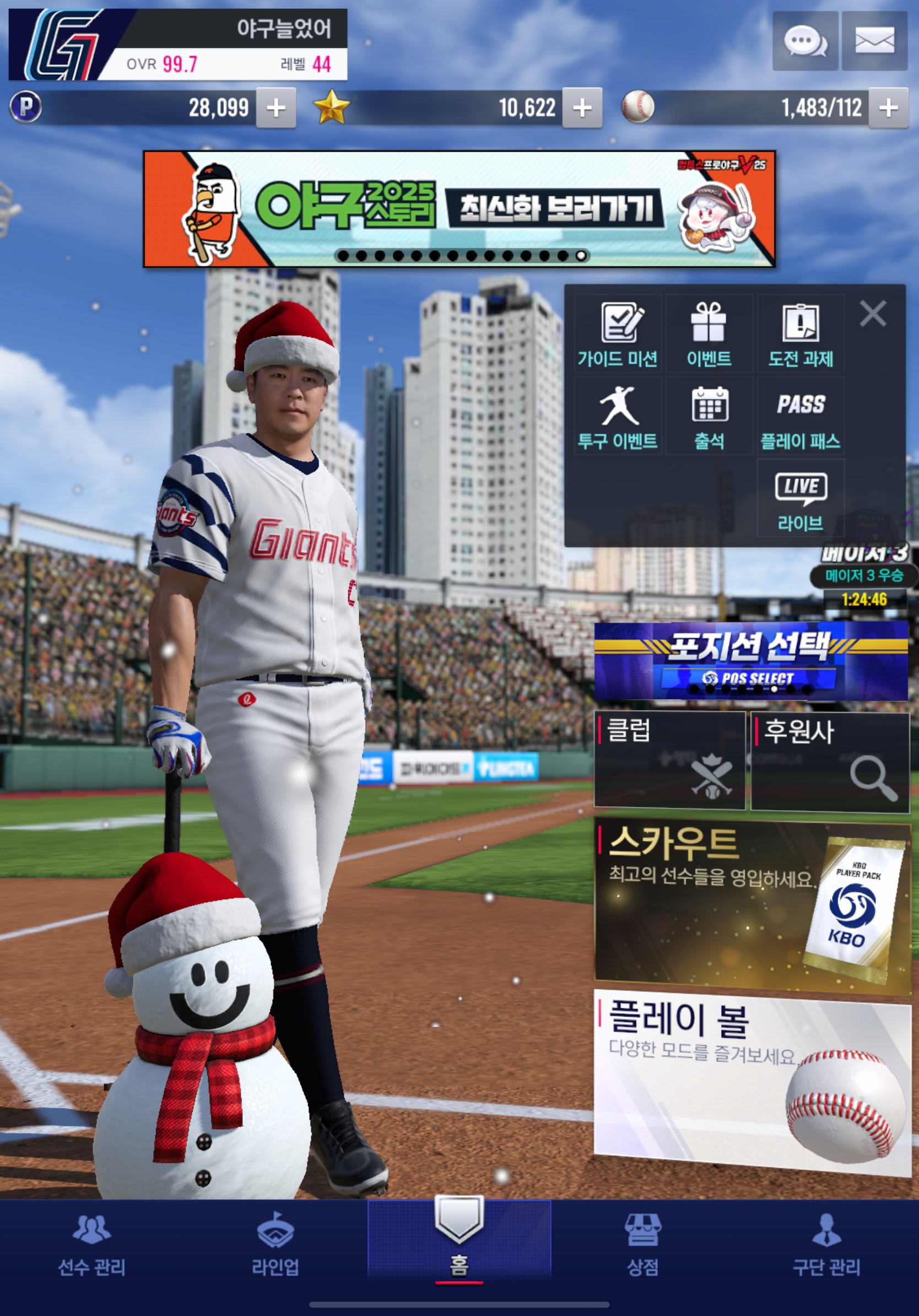Image resolution: width=919 pixels, height=1316 pixels.
Task: Open the 이벤트 gift menu
Action: [709, 335]
